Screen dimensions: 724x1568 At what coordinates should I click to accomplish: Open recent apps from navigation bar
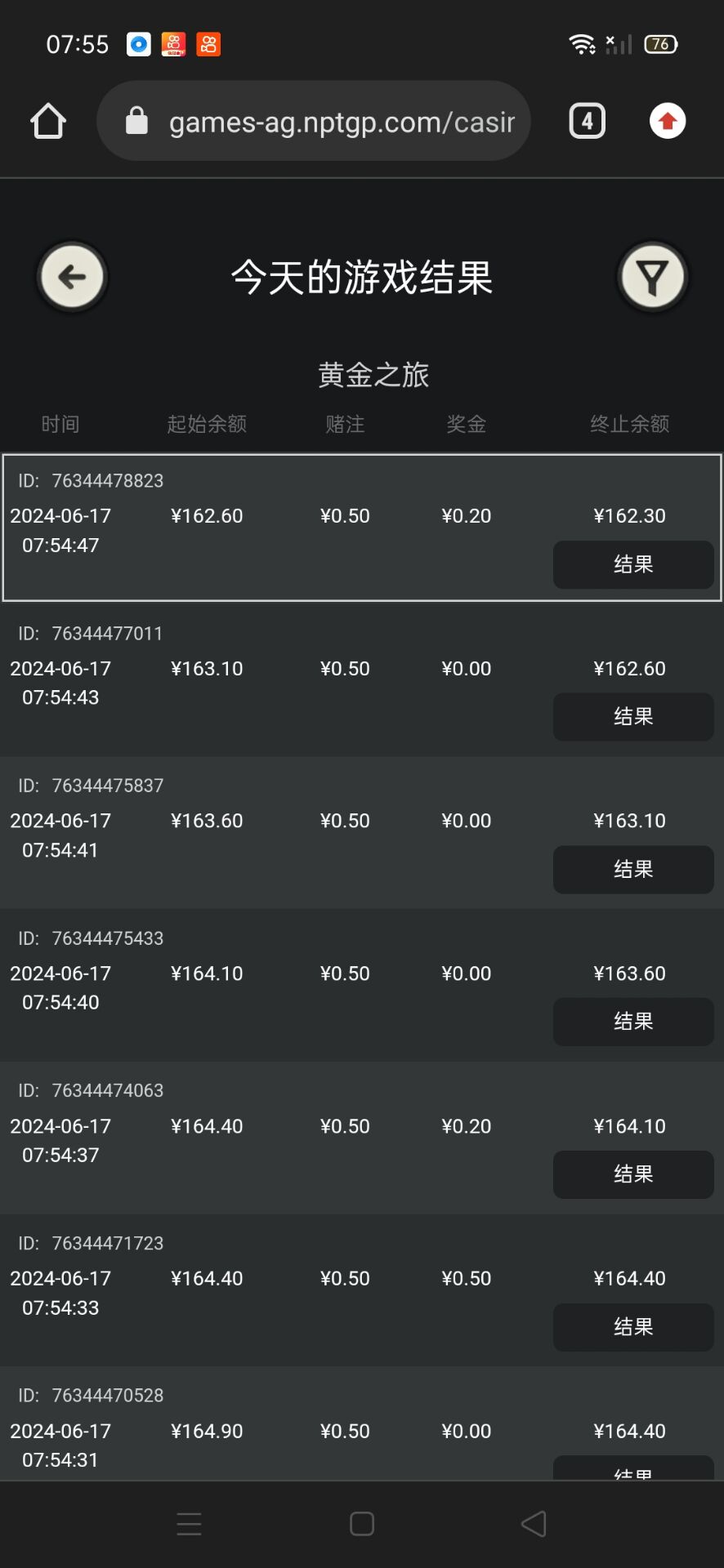pyautogui.click(x=189, y=1524)
